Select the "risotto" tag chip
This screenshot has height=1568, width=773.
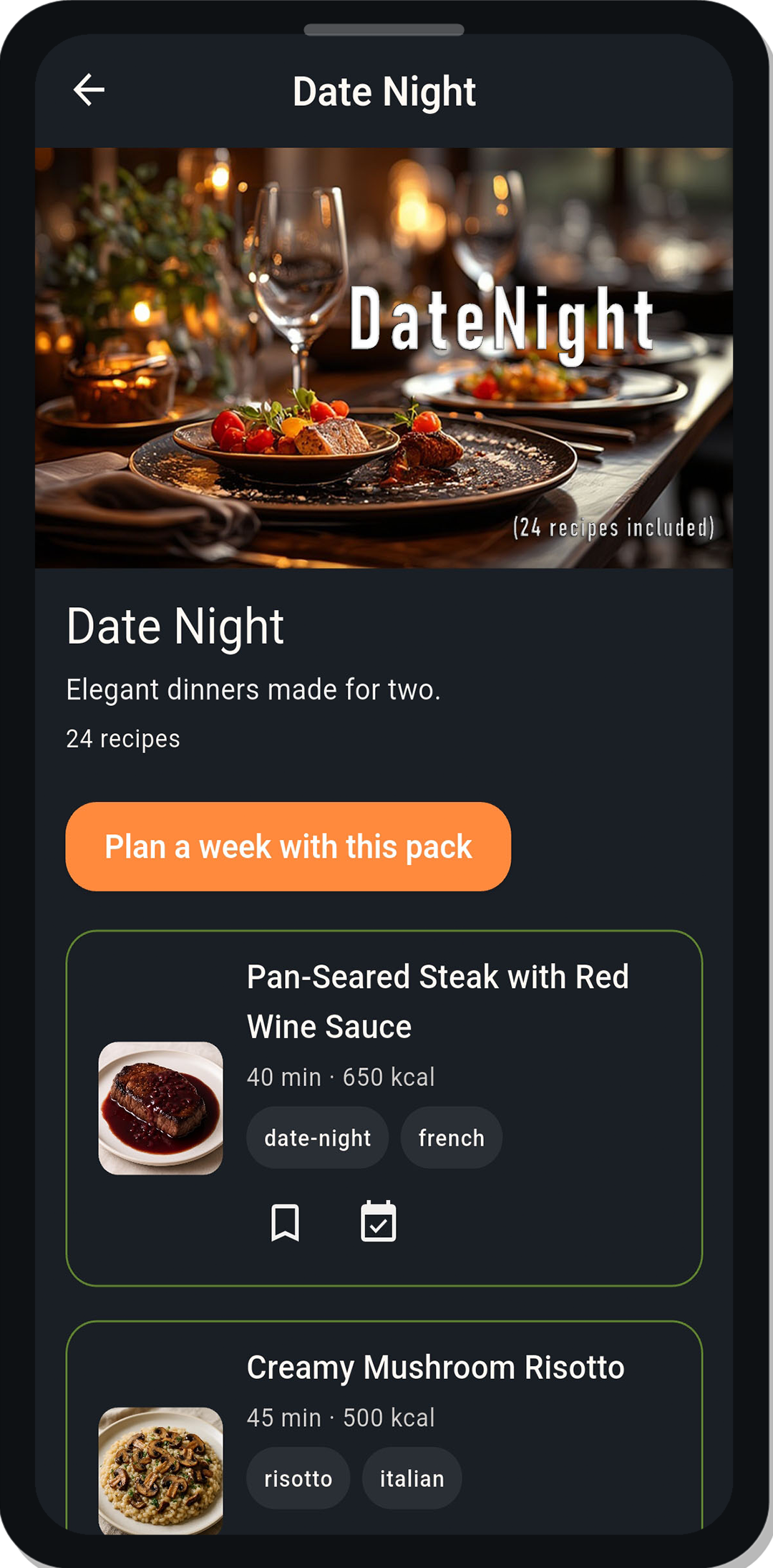(298, 1478)
